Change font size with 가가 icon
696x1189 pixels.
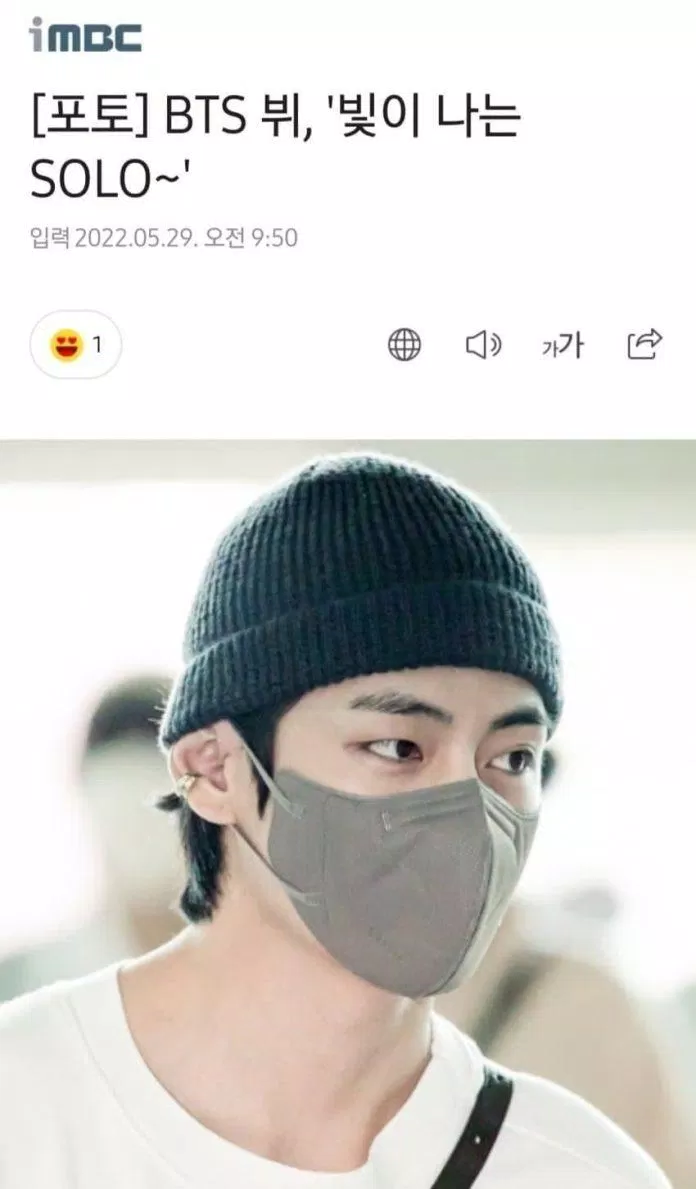click(562, 345)
